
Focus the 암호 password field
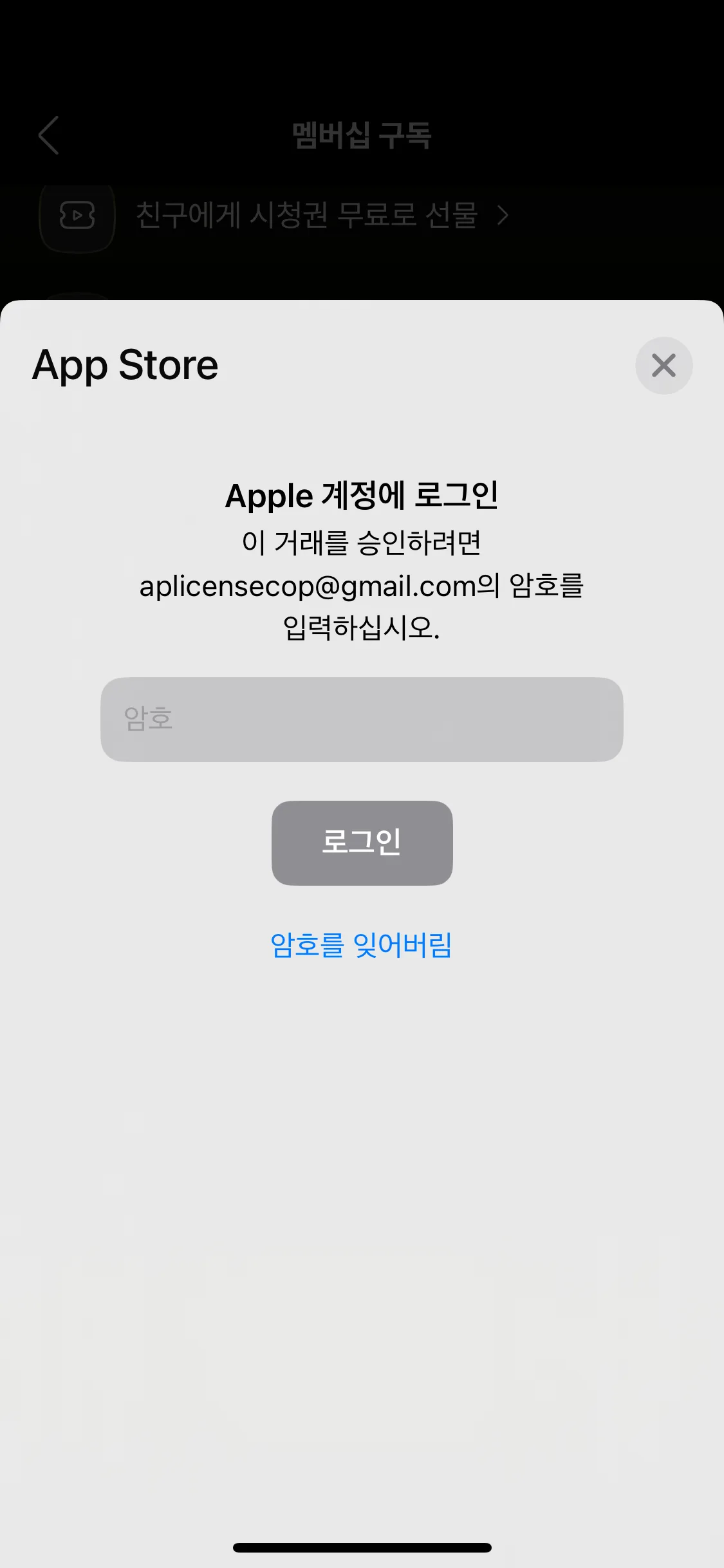[x=362, y=719]
